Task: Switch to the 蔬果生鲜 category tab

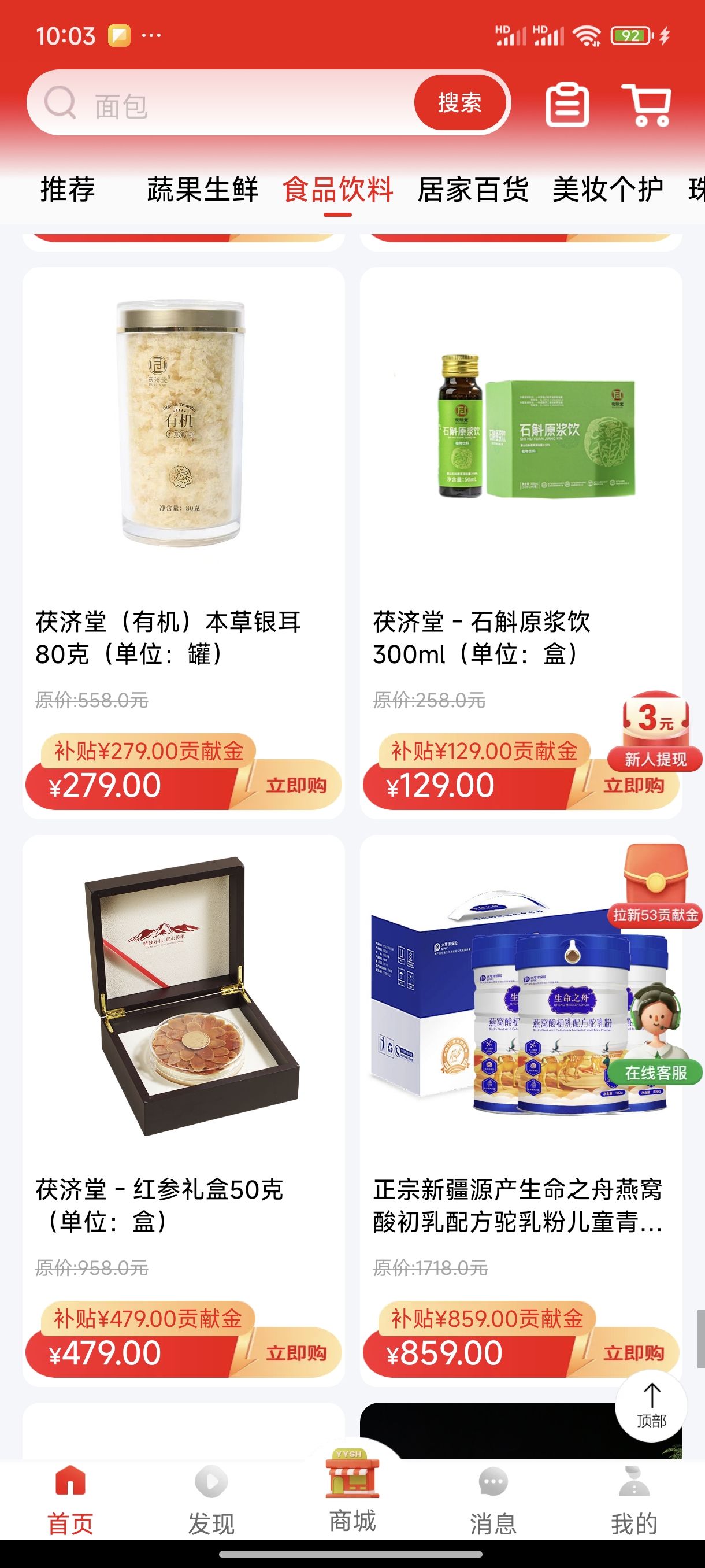Action: point(202,188)
